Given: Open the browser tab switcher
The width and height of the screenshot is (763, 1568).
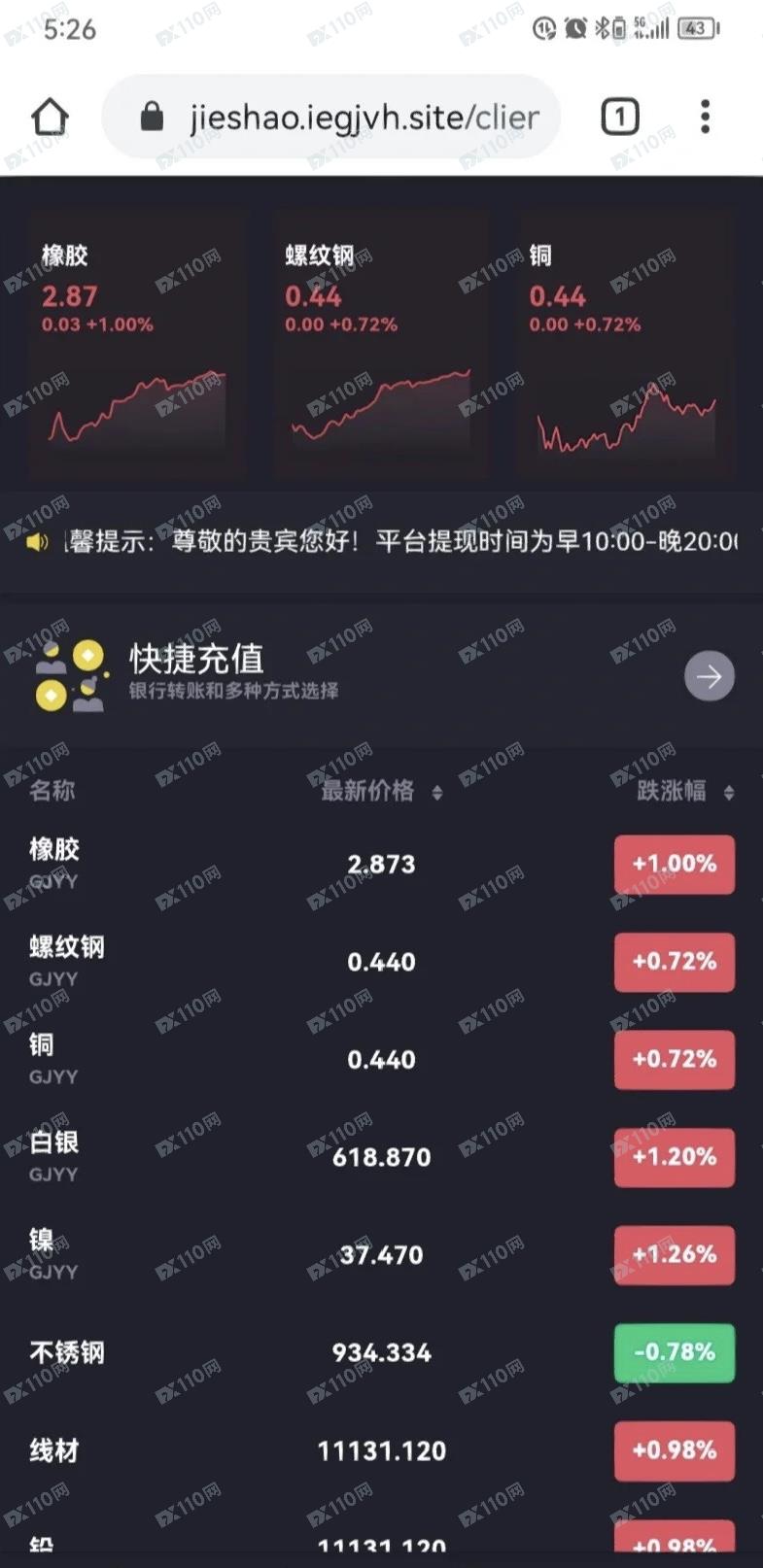Looking at the screenshot, I should [620, 118].
